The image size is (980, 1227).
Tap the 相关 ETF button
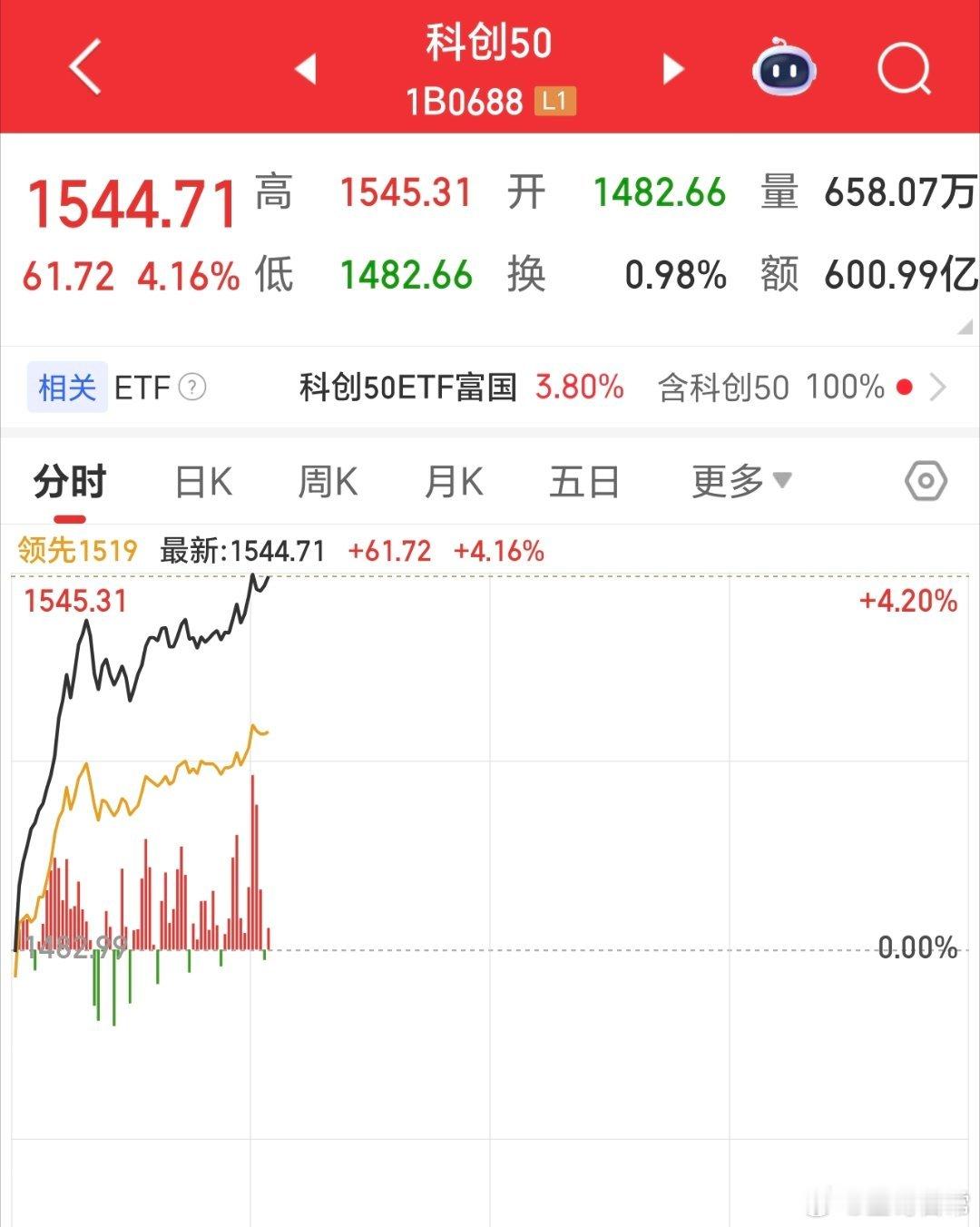pyautogui.click(x=65, y=388)
